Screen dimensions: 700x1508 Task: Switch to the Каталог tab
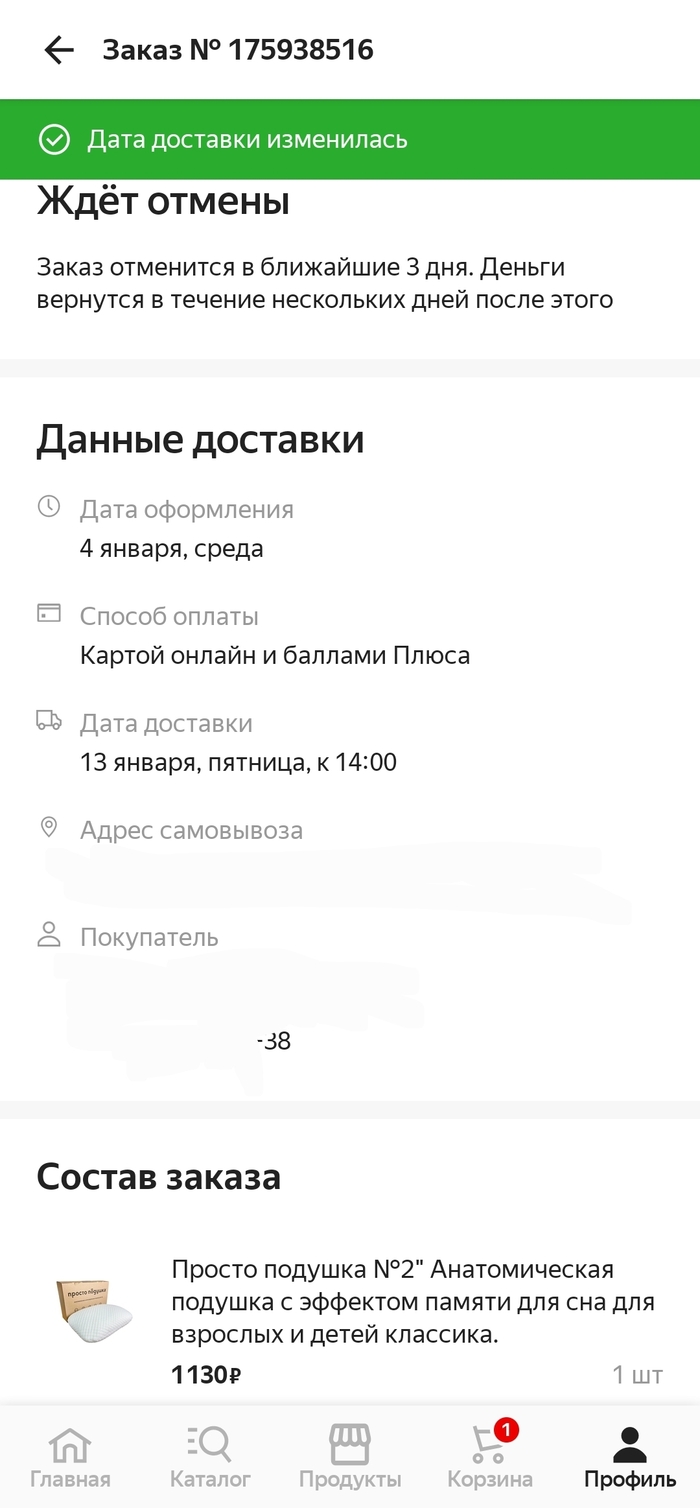(x=210, y=1456)
